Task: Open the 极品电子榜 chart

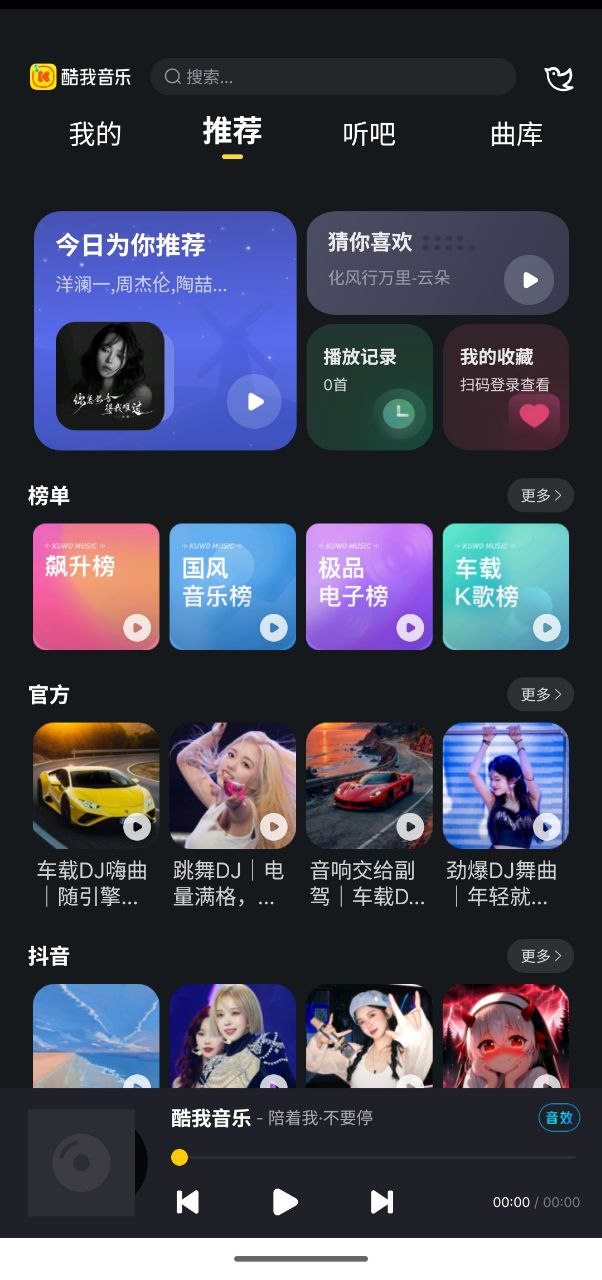Action: point(369,586)
